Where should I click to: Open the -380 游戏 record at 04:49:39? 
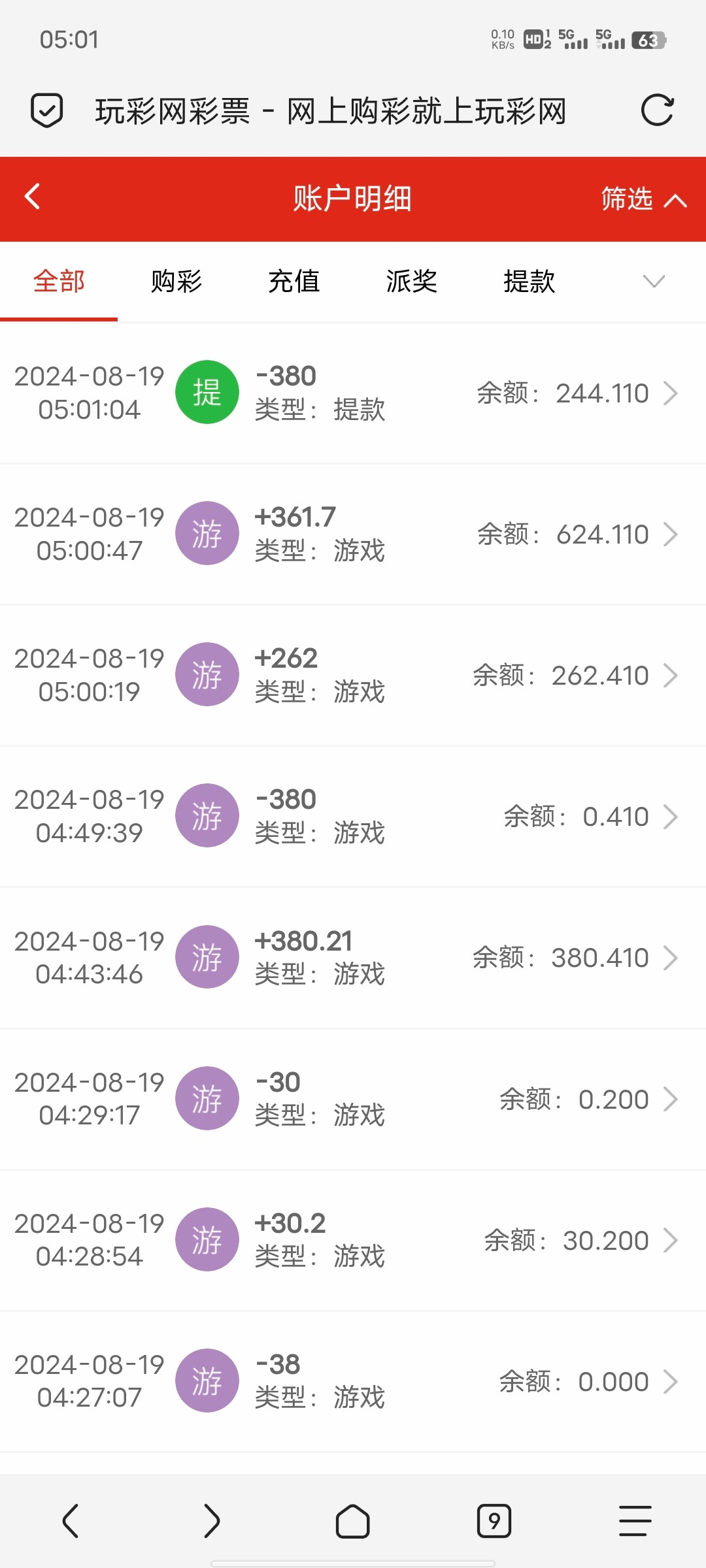[353, 816]
